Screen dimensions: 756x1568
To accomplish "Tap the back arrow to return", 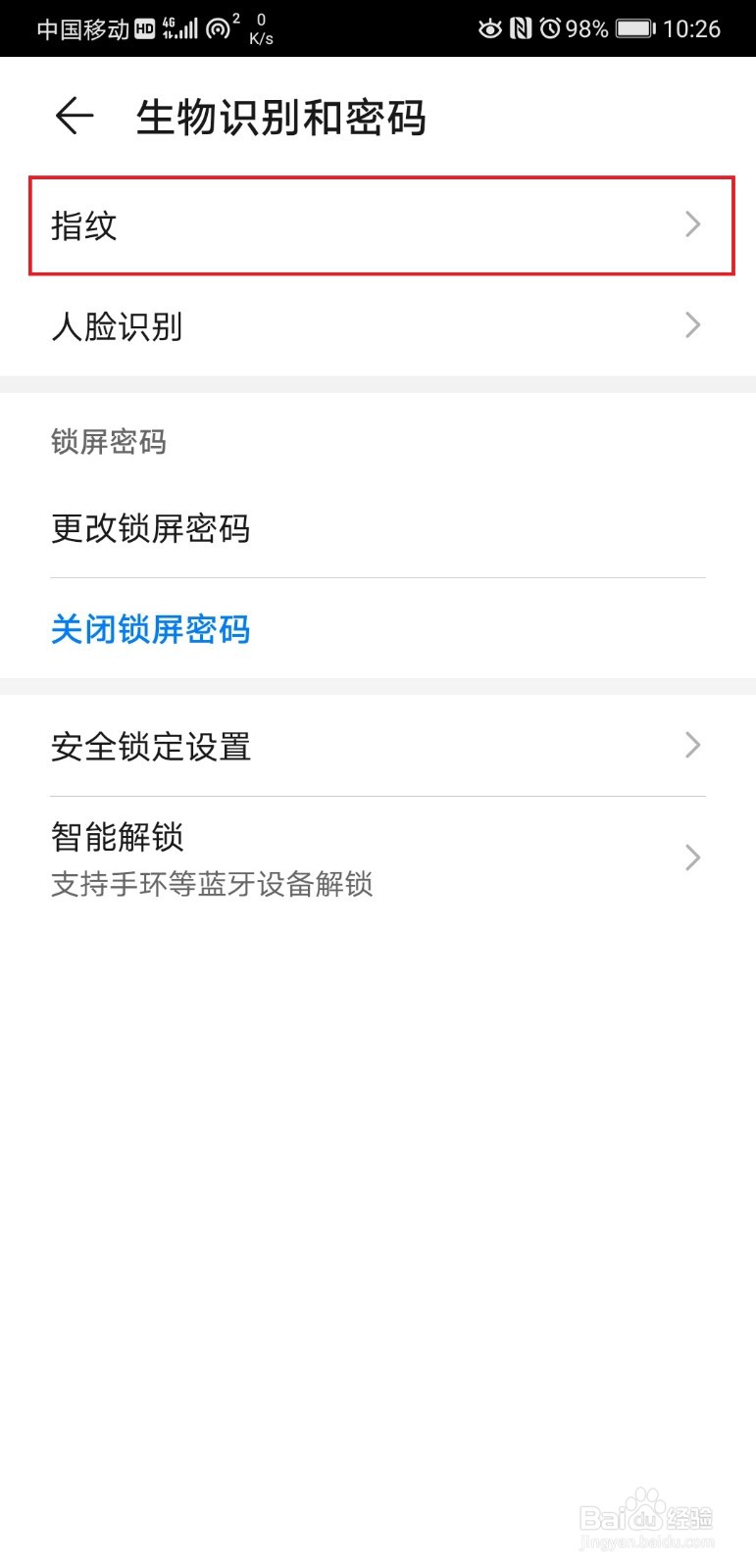I will click(73, 116).
